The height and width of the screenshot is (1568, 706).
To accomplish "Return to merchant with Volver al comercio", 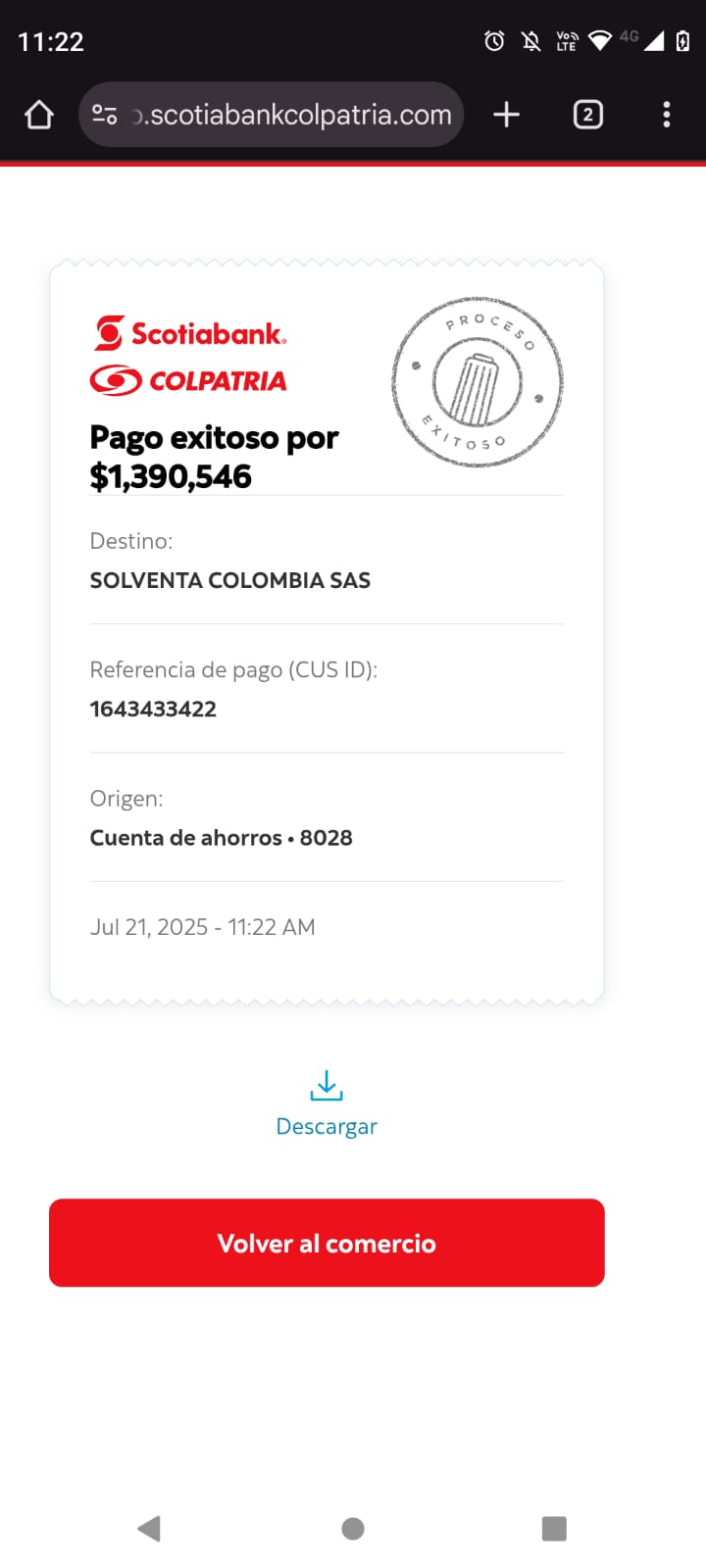I will pos(327,1243).
